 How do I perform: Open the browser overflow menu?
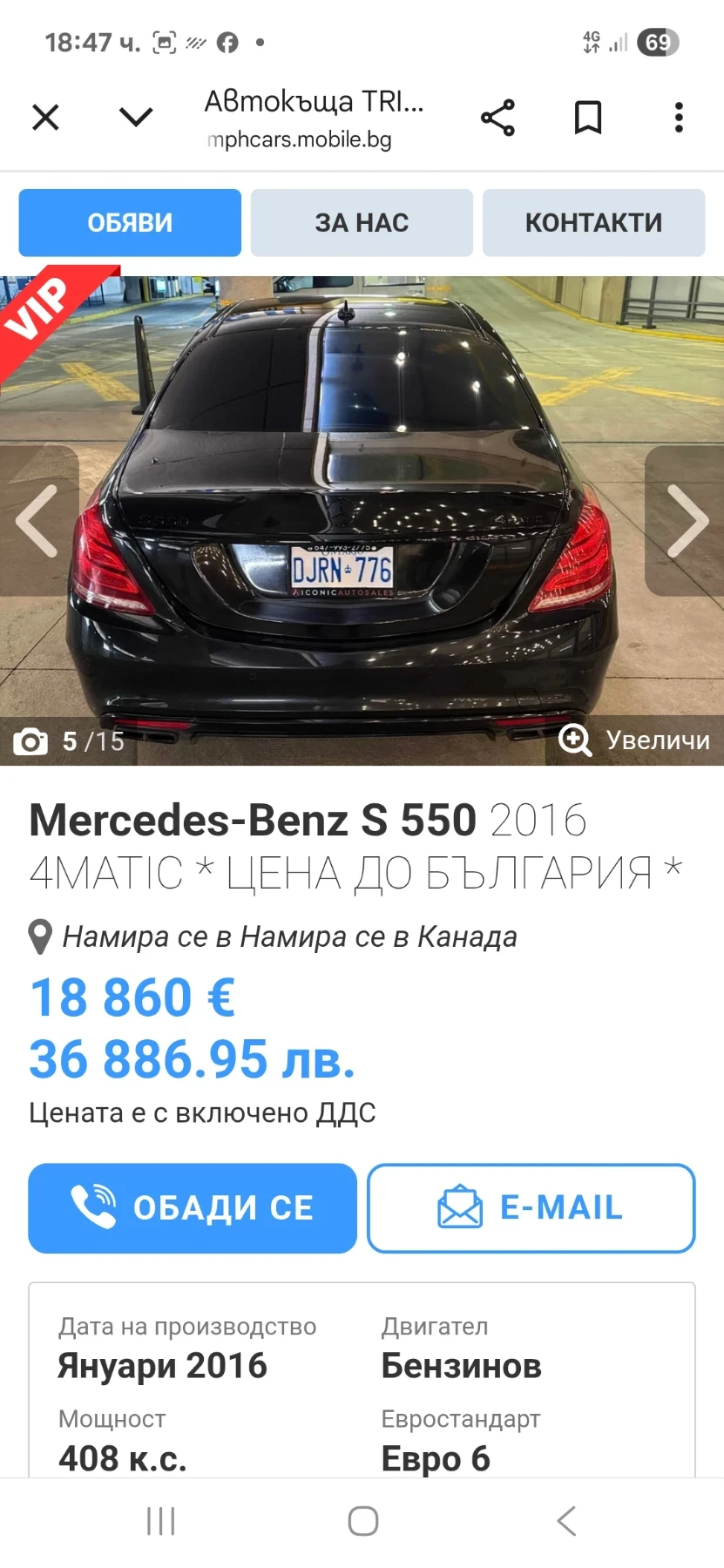point(679,118)
